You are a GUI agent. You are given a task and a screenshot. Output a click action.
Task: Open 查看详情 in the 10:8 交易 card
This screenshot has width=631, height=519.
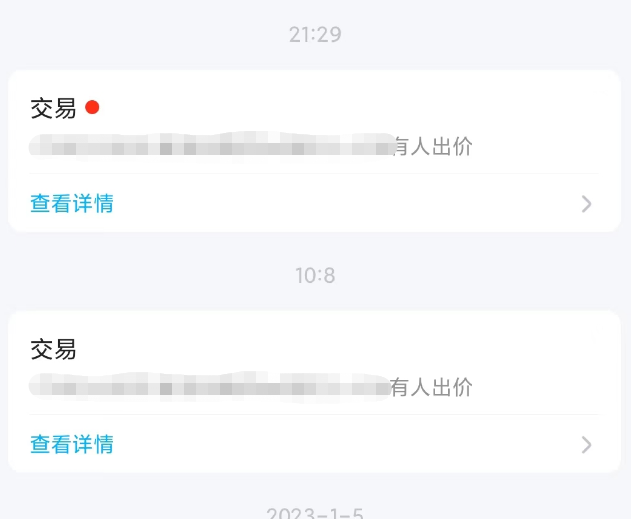coord(72,444)
